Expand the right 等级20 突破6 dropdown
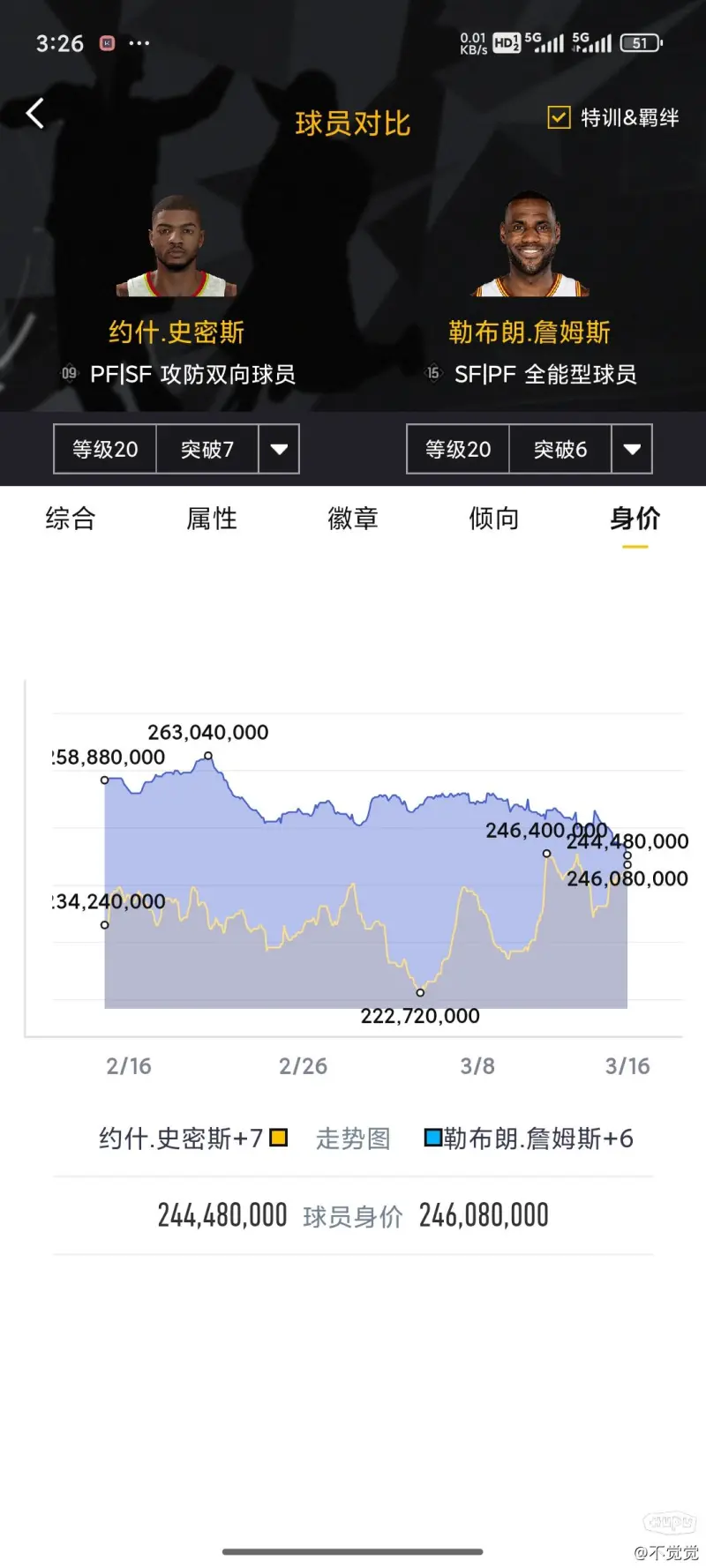This screenshot has width=706, height=1568. pyautogui.click(x=632, y=450)
